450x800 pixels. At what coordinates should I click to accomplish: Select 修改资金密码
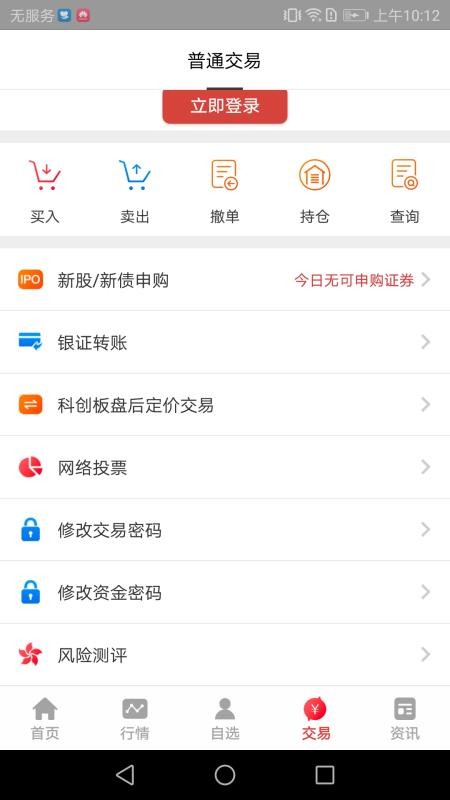225,592
